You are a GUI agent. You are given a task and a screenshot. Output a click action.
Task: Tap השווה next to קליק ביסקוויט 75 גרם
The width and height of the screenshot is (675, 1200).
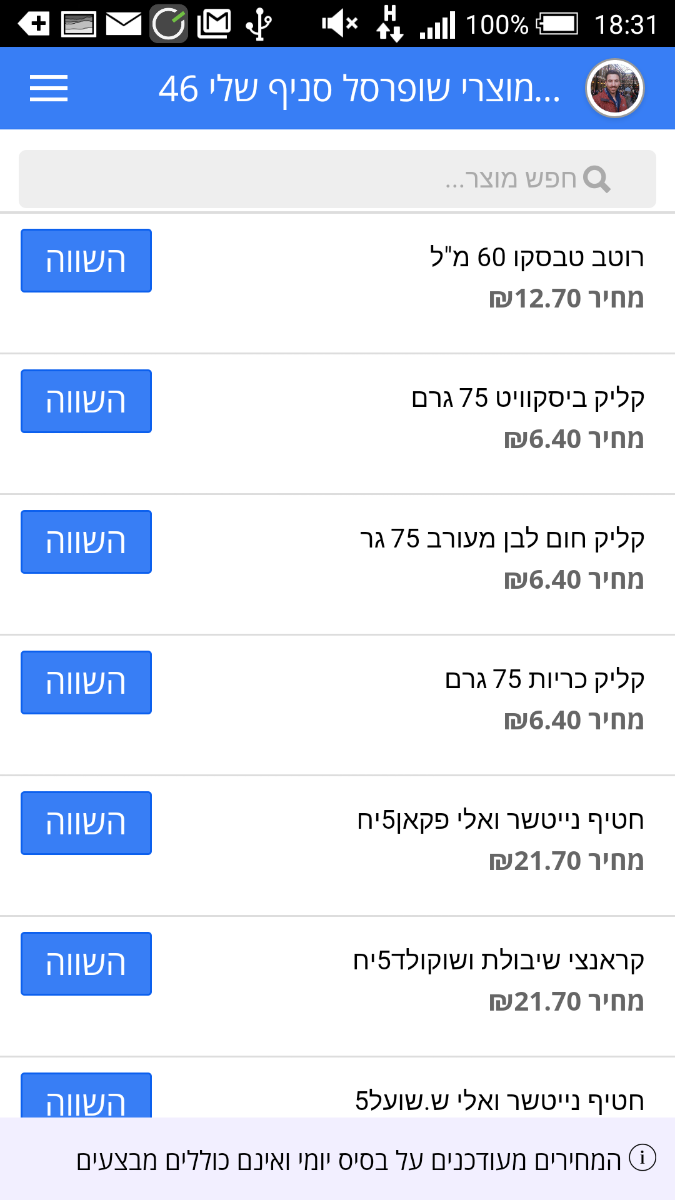(x=86, y=401)
